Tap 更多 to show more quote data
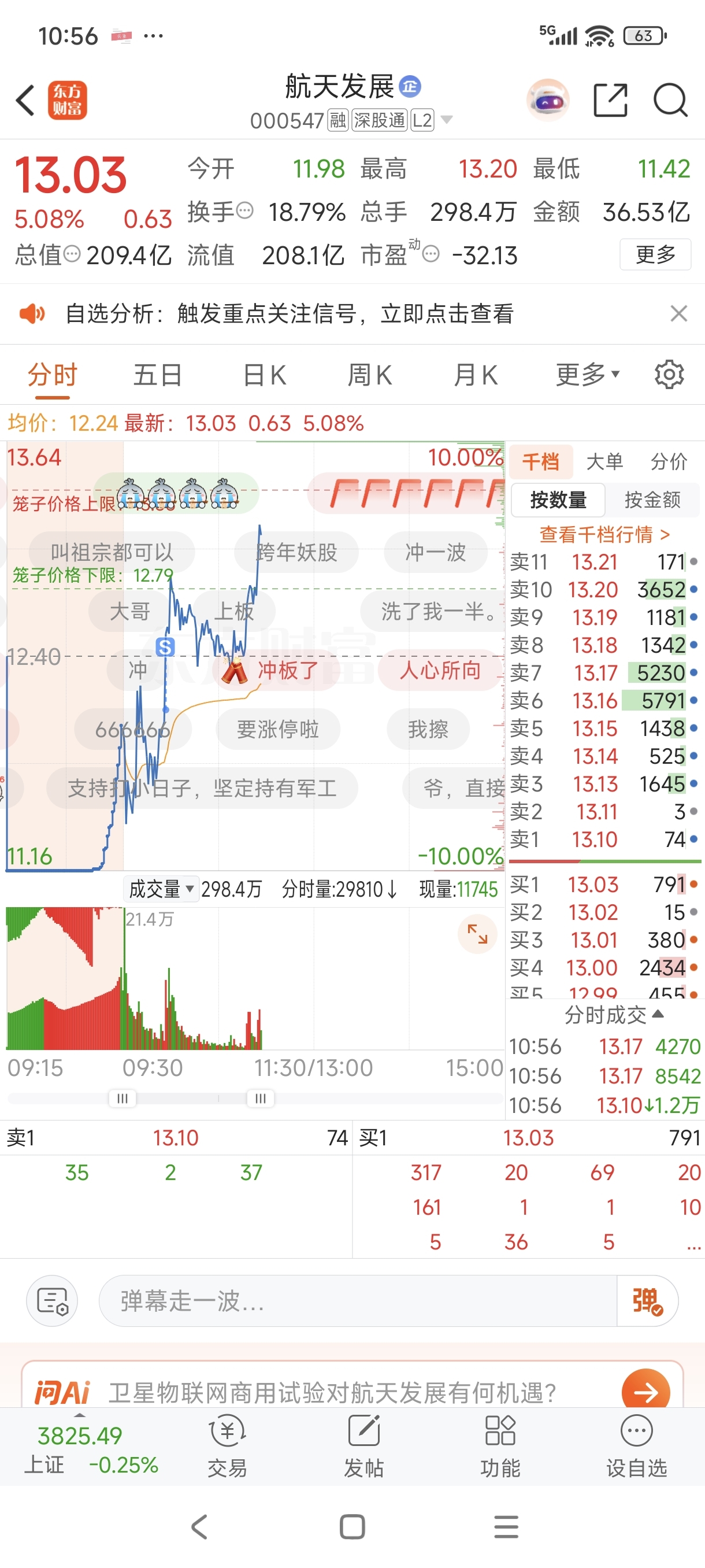This screenshot has width=705, height=1568. (x=655, y=254)
